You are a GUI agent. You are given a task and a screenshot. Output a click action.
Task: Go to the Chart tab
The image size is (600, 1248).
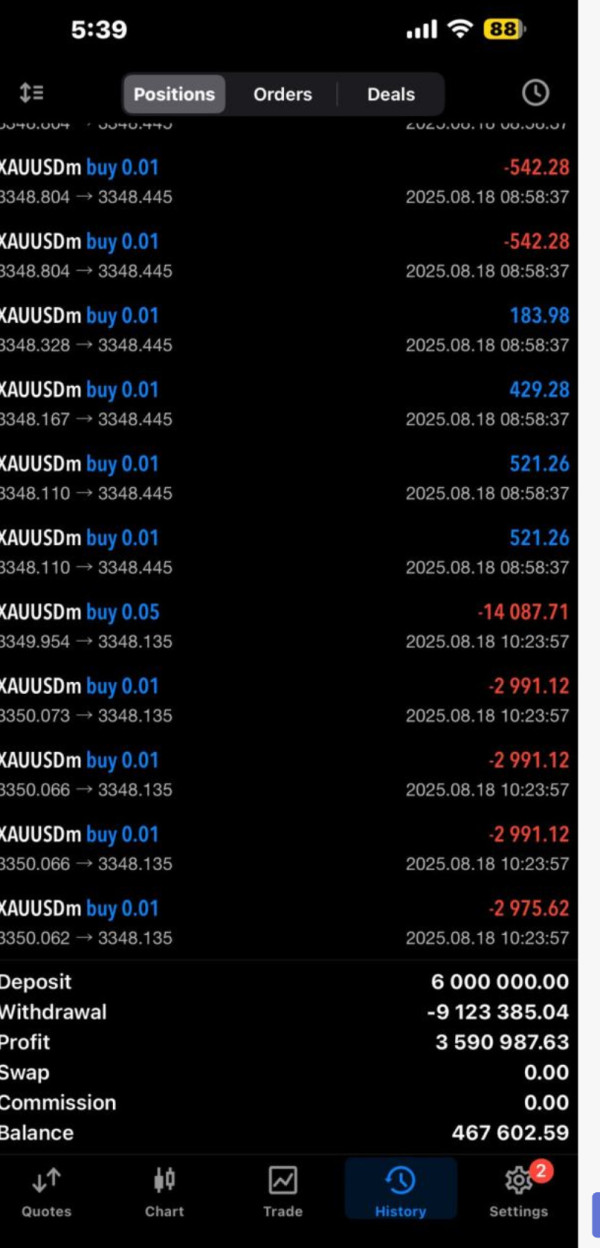point(164,1191)
